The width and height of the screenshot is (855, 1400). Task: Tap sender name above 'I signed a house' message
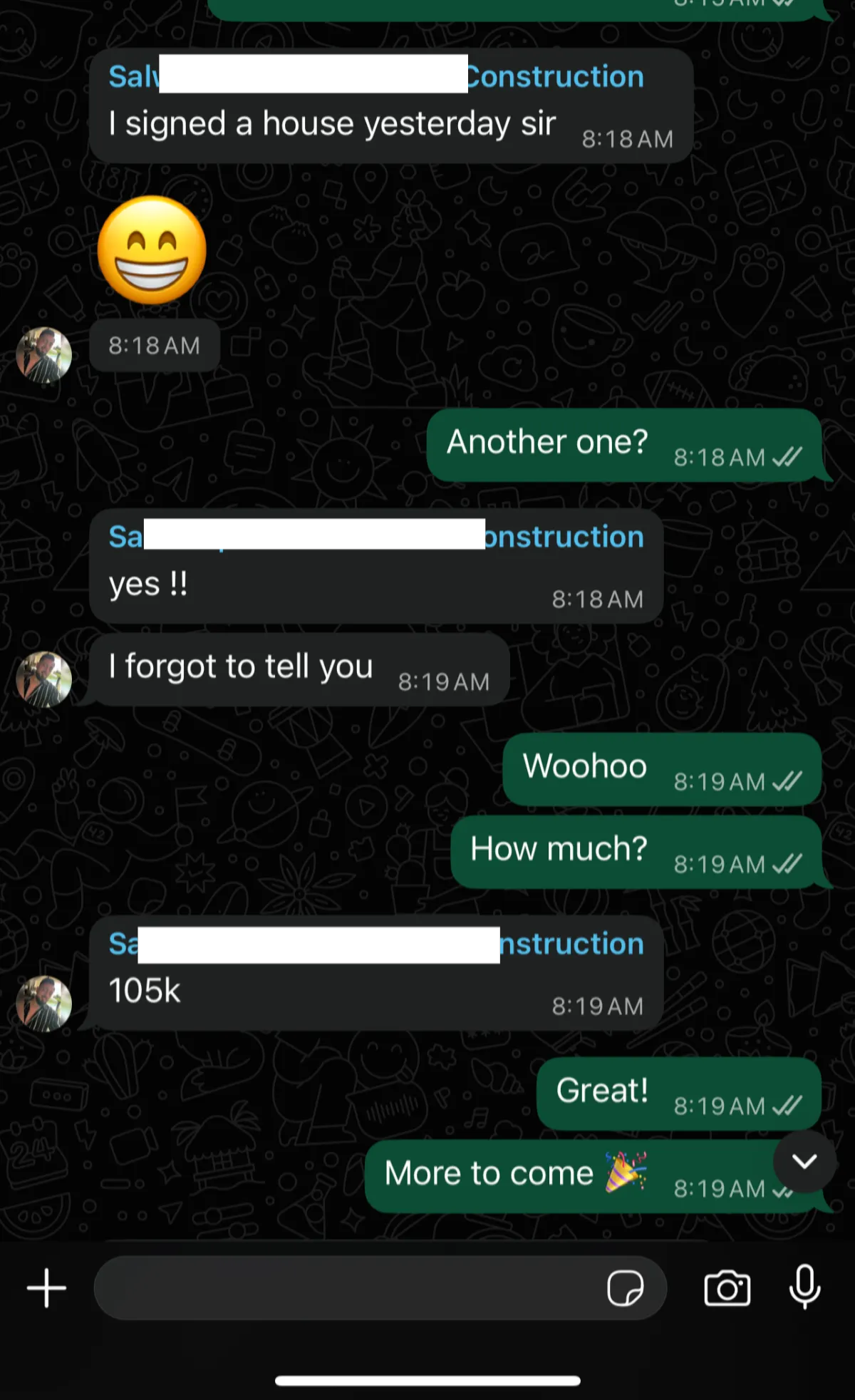(x=375, y=76)
